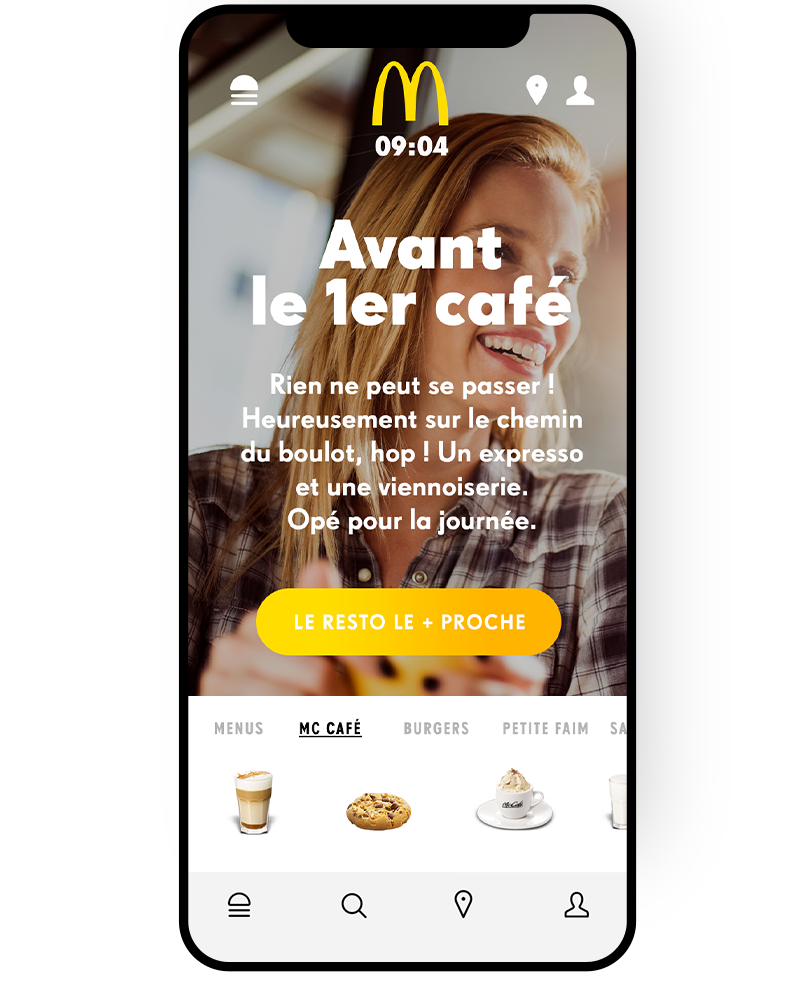The width and height of the screenshot is (800, 1000).
Task: Open the restaurant locator pin in header
Action: coord(537,91)
